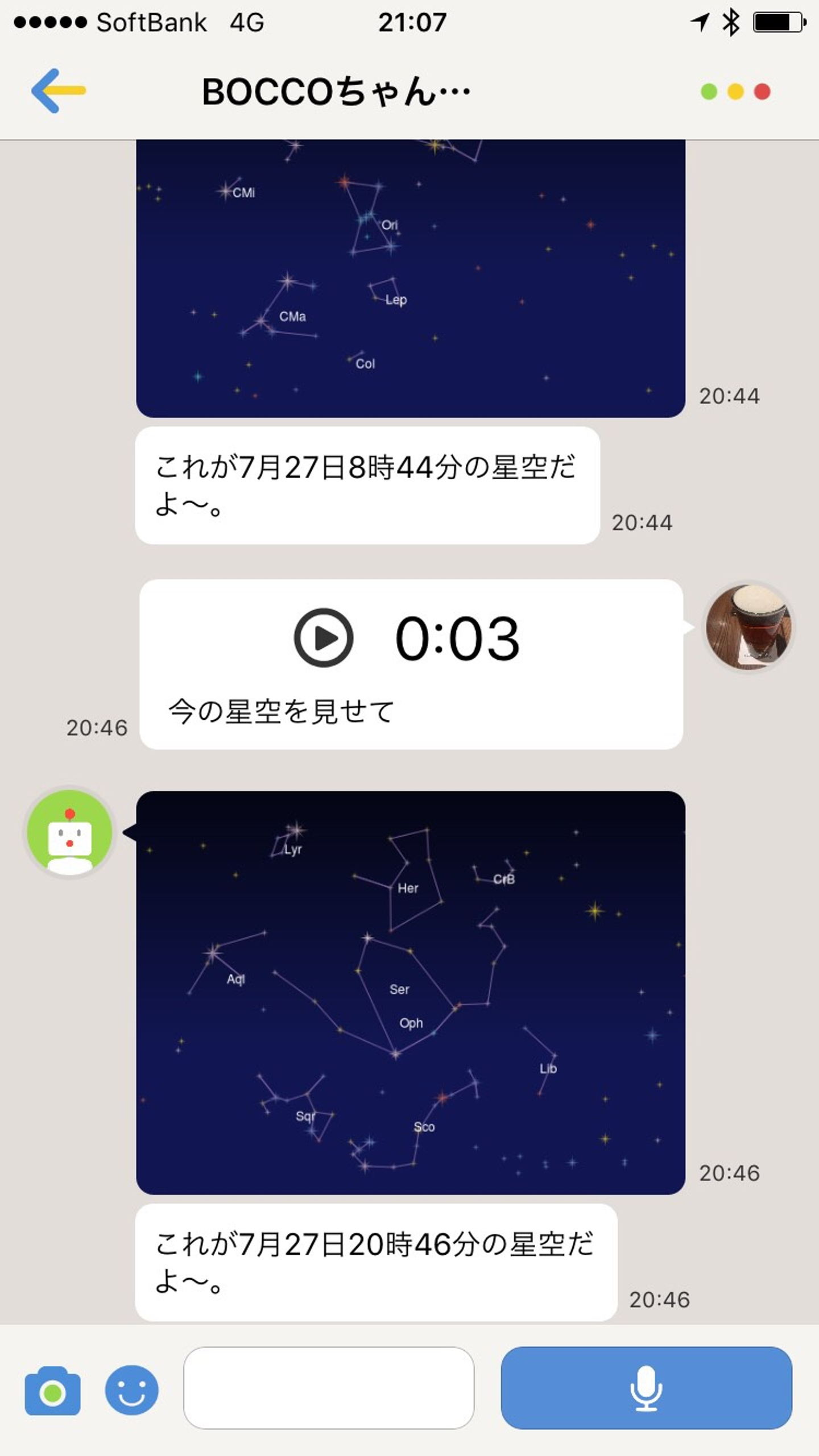Viewport: 819px width, 1456px height.
Task: Open the BOCCO robot avatar
Action: (69, 832)
